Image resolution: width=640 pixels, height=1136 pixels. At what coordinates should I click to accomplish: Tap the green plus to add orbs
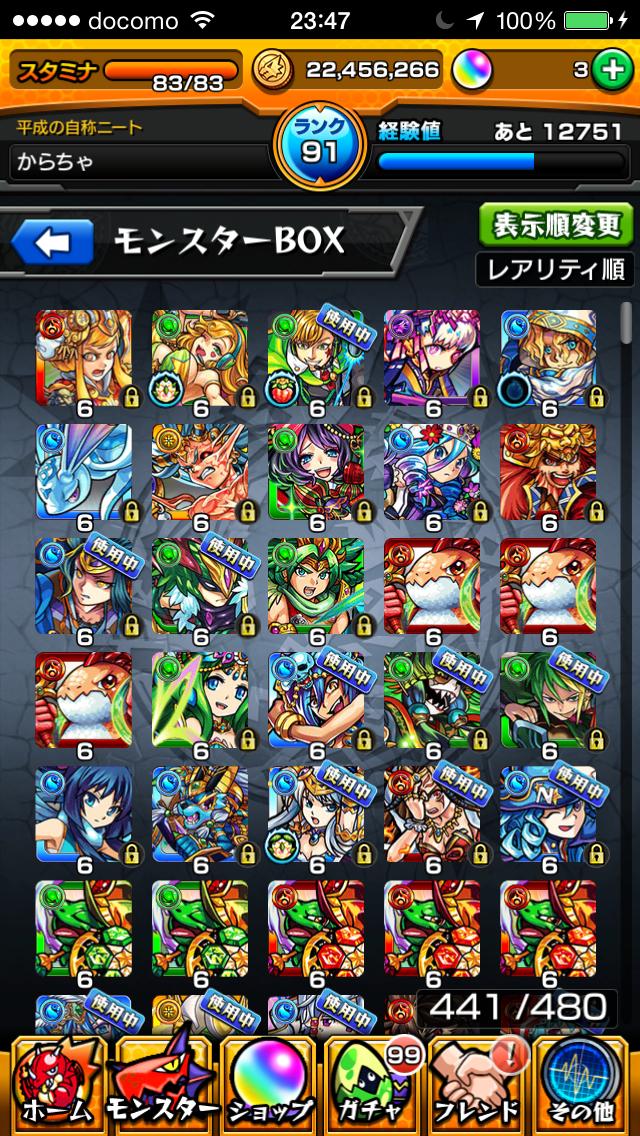[609, 69]
